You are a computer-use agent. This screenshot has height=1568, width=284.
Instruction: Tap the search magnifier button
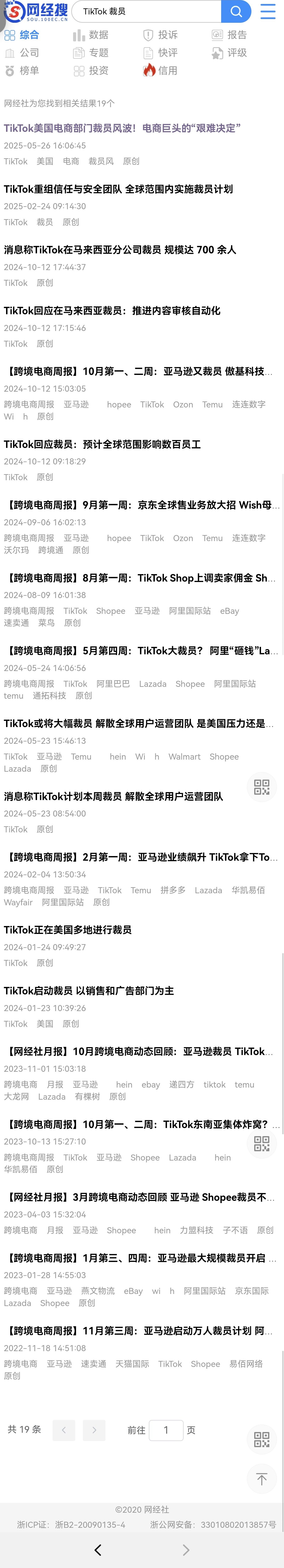pos(236,12)
